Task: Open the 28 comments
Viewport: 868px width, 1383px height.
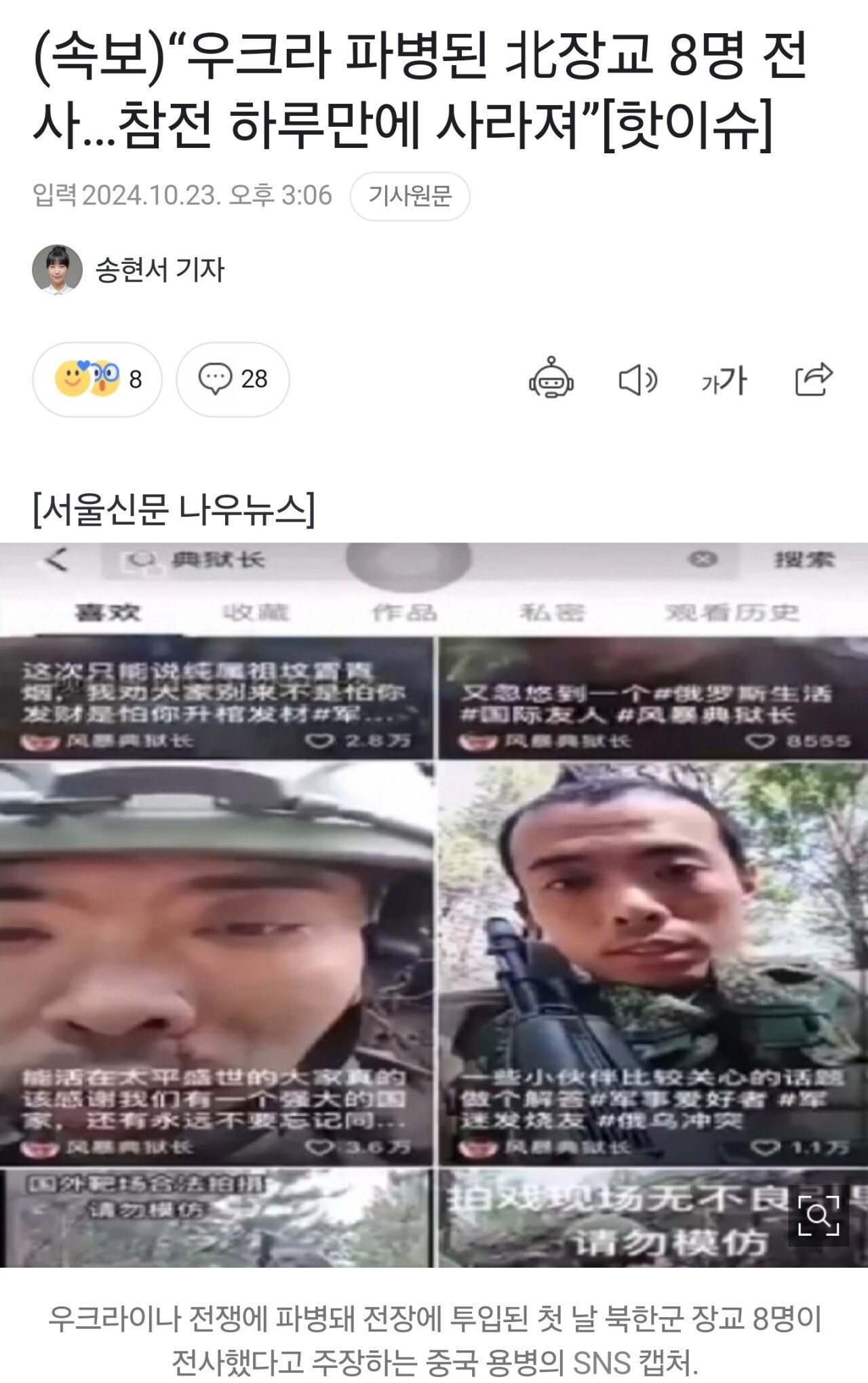Action: click(x=233, y=379)
